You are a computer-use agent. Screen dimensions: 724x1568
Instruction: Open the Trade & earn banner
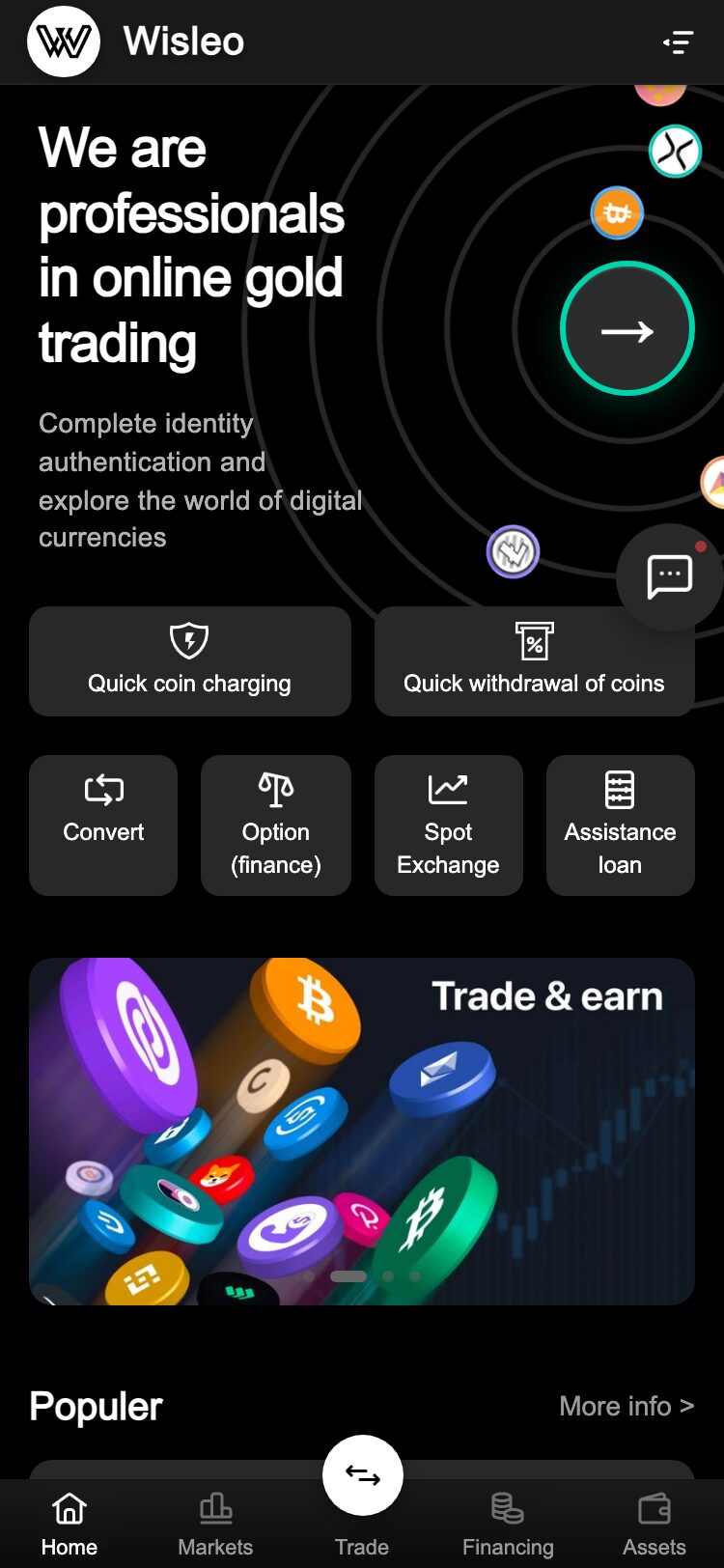coord(362,1131)
